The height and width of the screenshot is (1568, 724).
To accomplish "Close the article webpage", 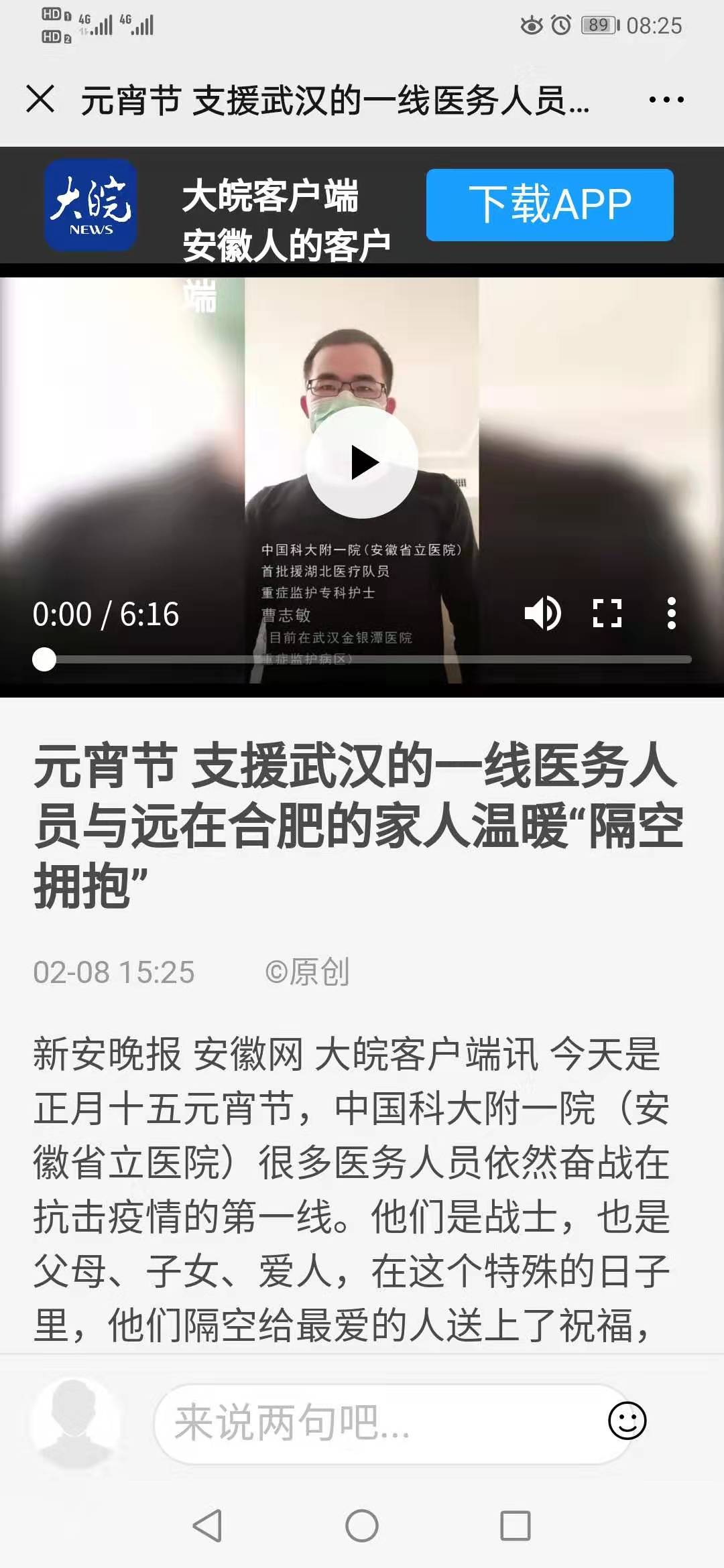I will [x=40, y=100].
